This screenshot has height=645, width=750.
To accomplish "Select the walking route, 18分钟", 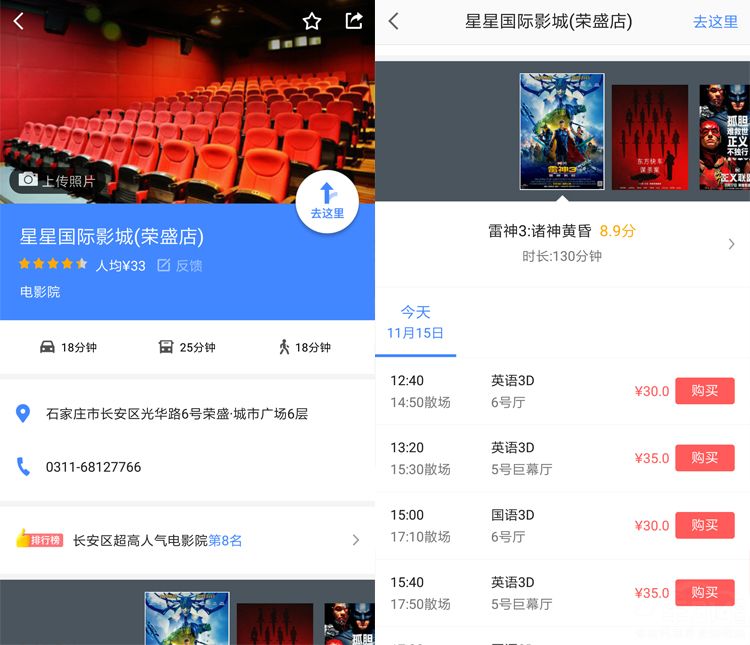I will [x=304, y=348].
